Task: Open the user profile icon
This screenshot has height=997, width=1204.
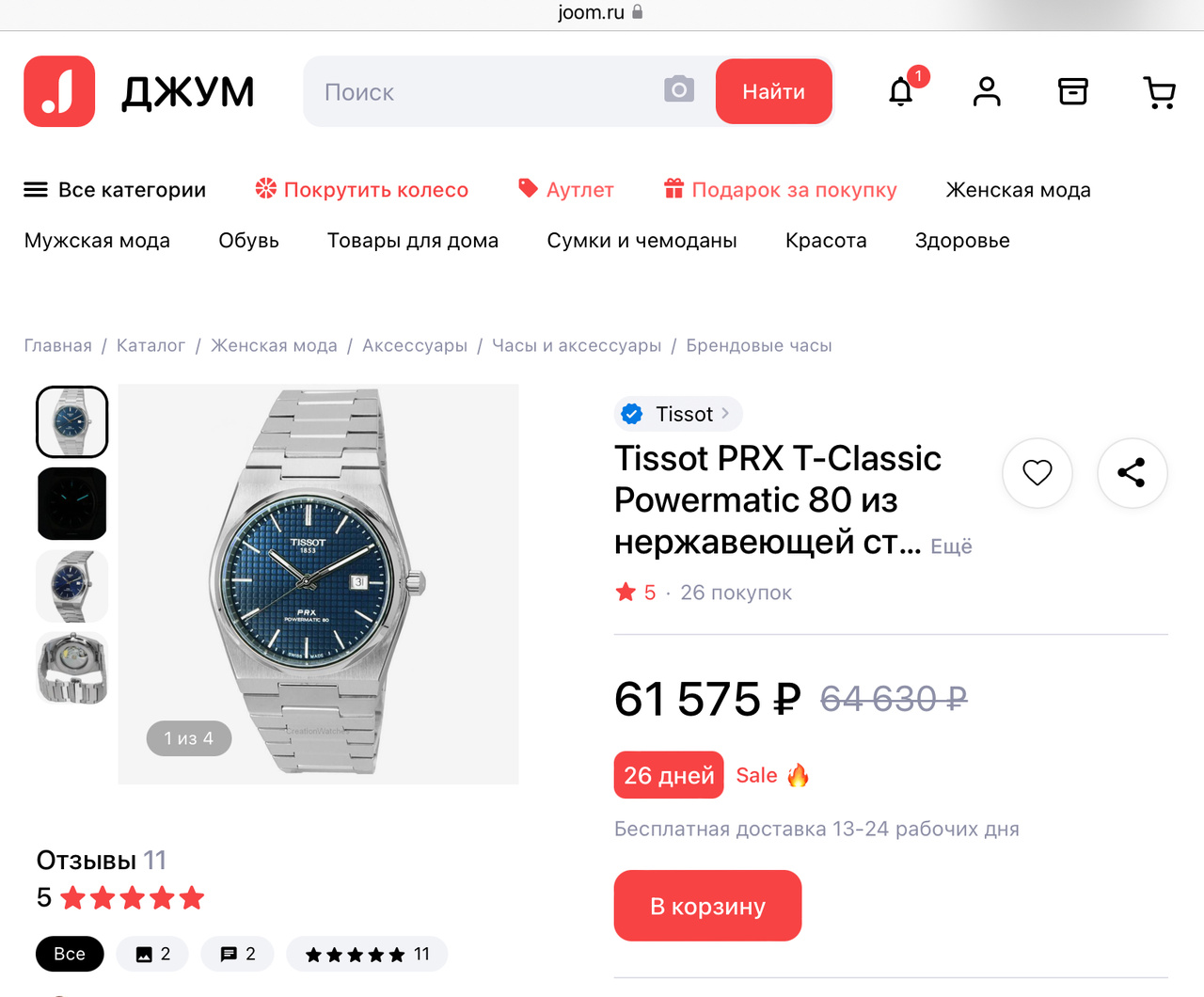Action: pos(987,91)
